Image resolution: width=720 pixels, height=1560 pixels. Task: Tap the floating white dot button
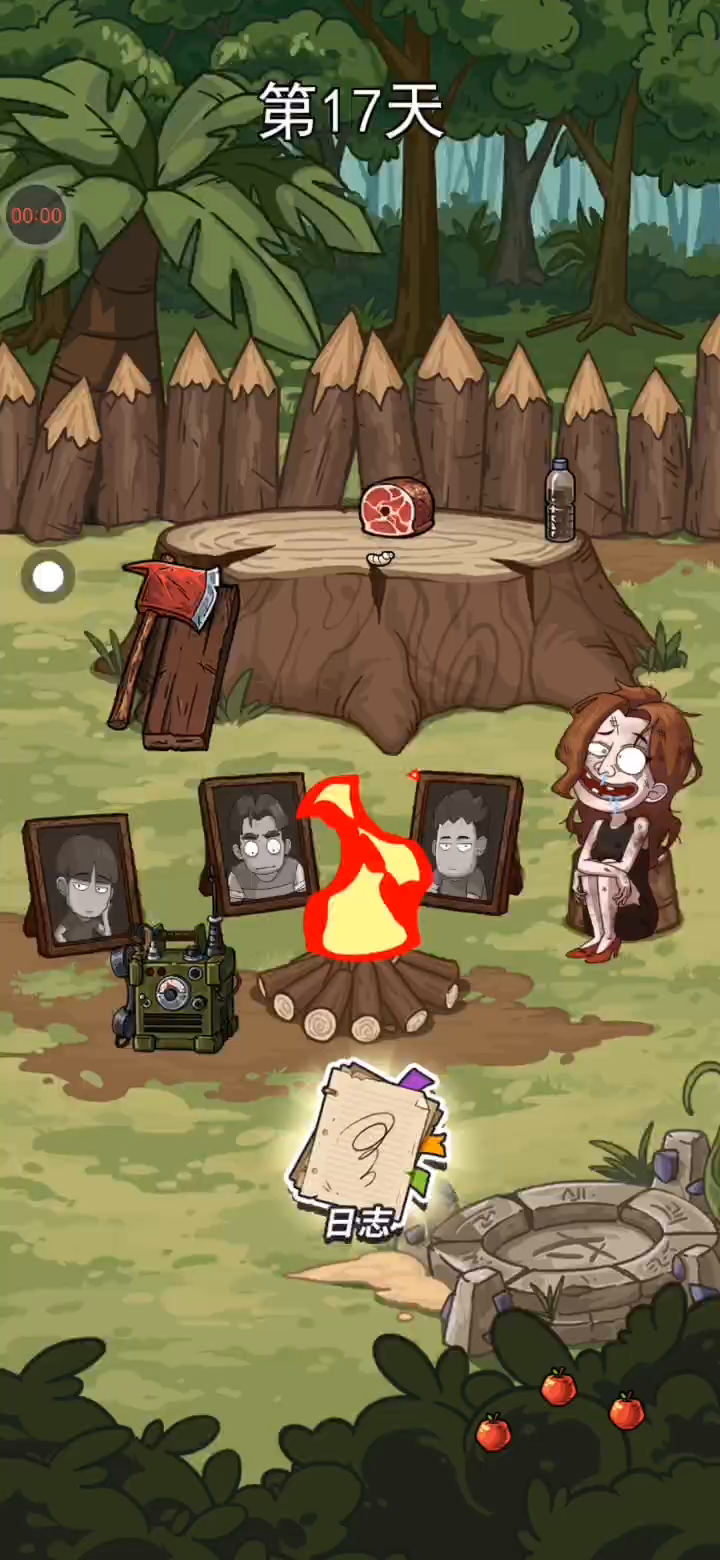tap(48, 577)
